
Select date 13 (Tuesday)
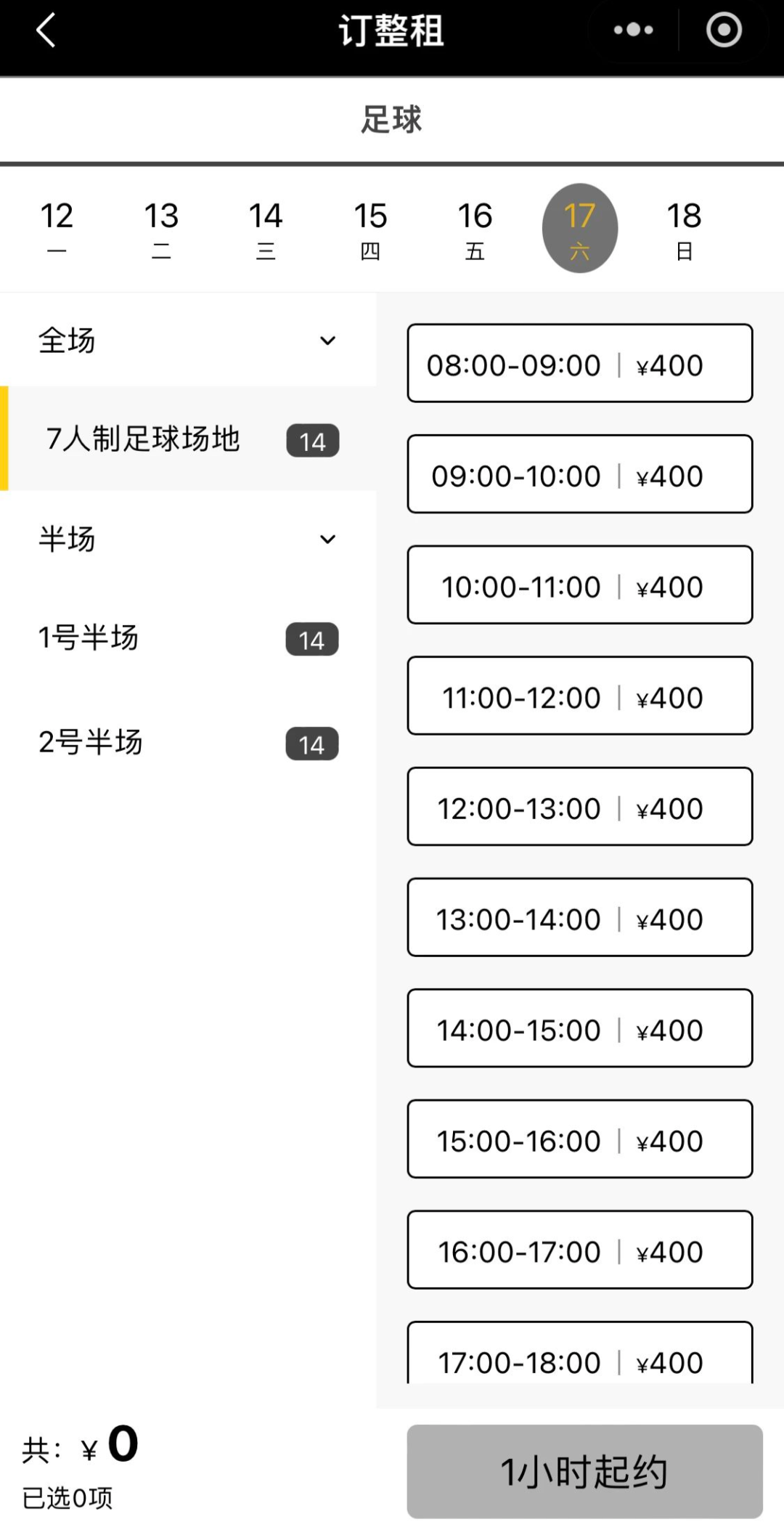click(x=161, y=229)
